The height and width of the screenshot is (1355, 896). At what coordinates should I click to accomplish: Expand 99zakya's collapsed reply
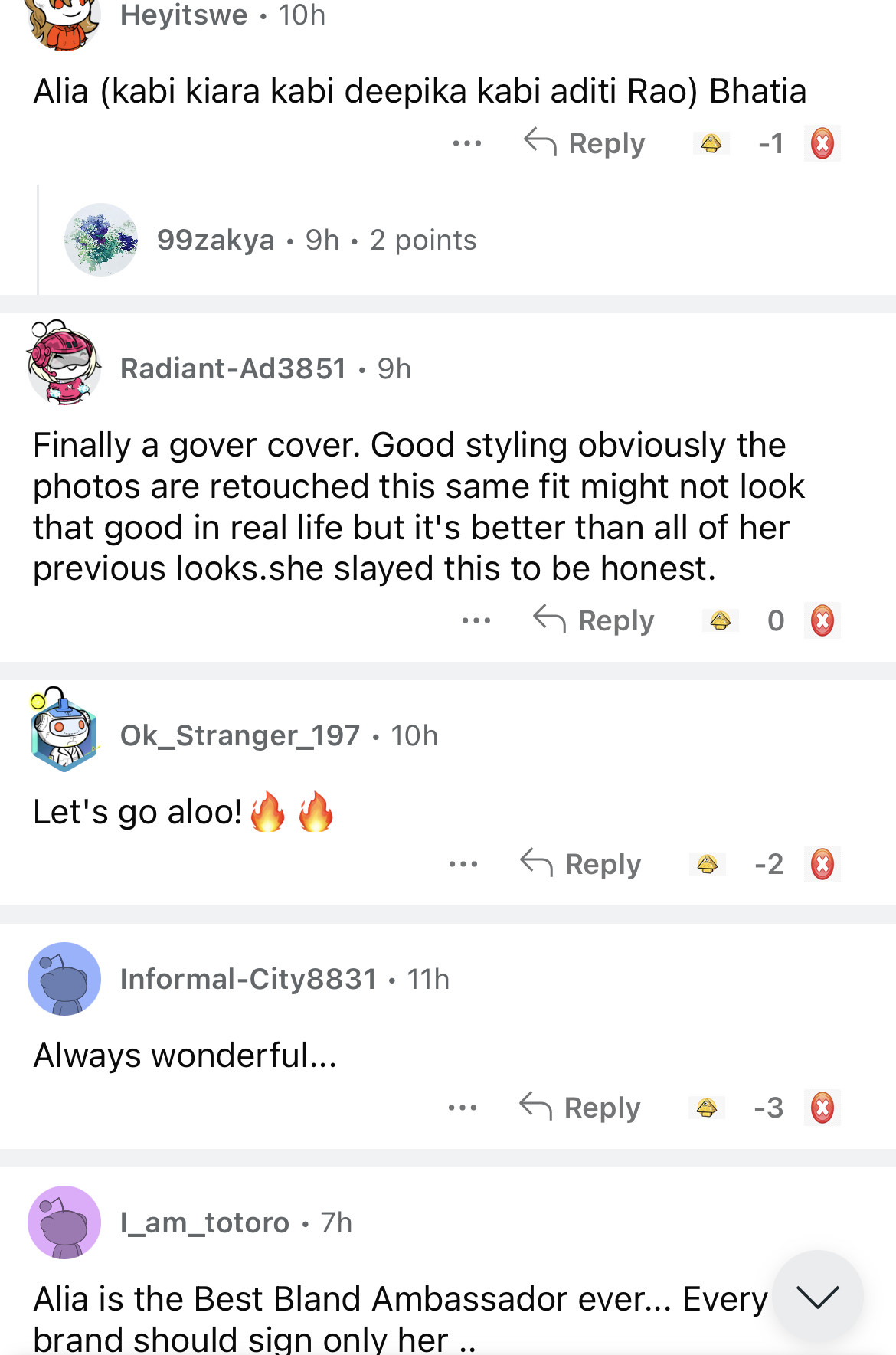316,241
